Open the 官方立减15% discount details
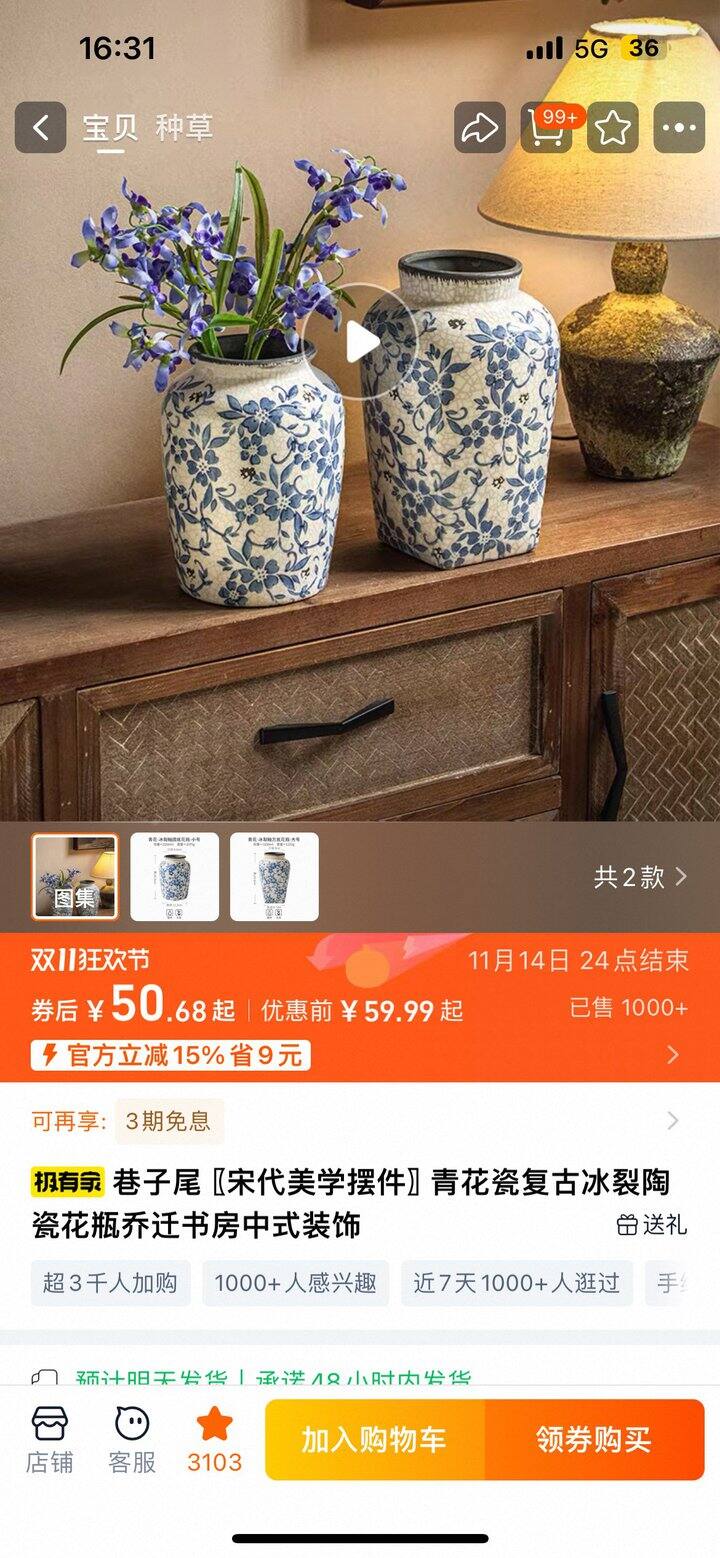 click(x=170, y=1055)
